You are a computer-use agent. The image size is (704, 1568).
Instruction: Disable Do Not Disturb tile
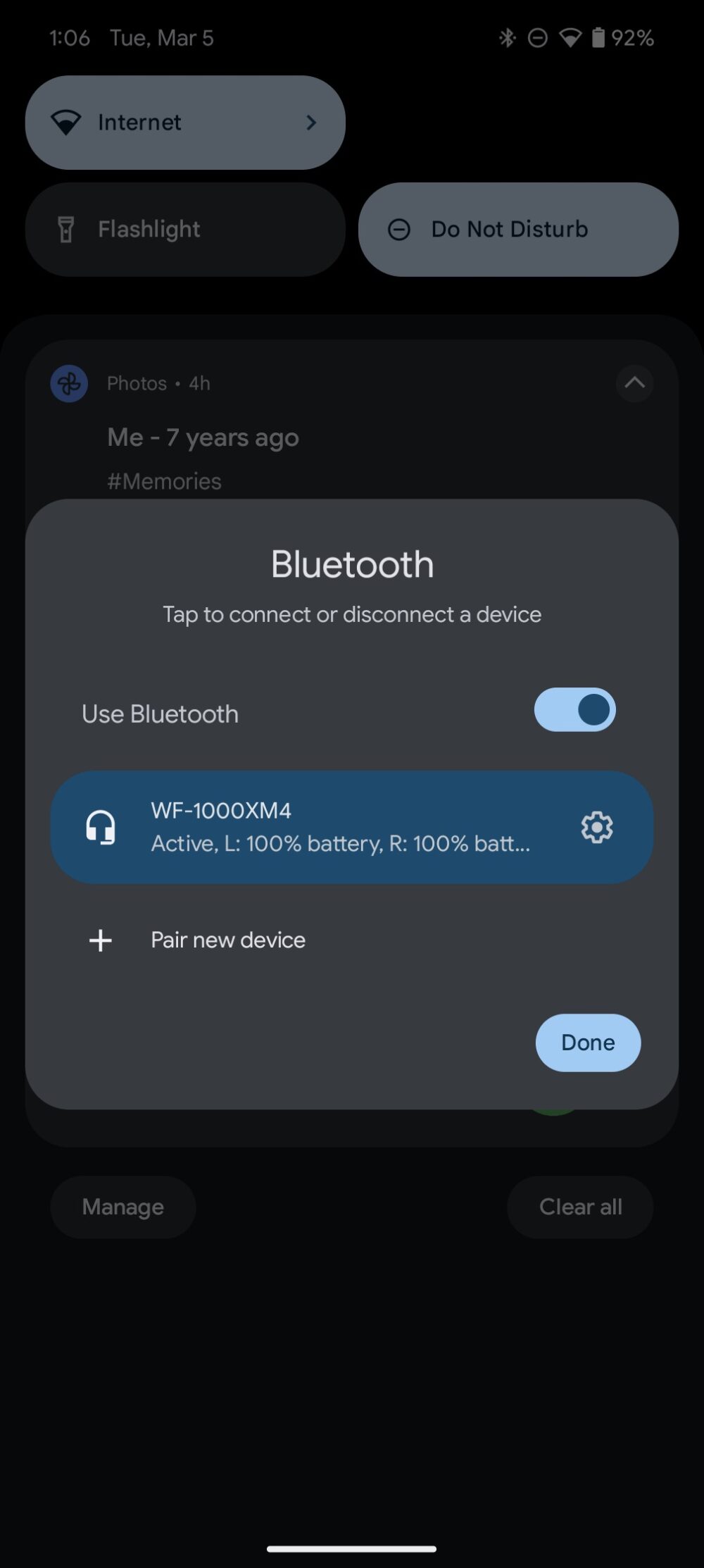pos(519,230)
